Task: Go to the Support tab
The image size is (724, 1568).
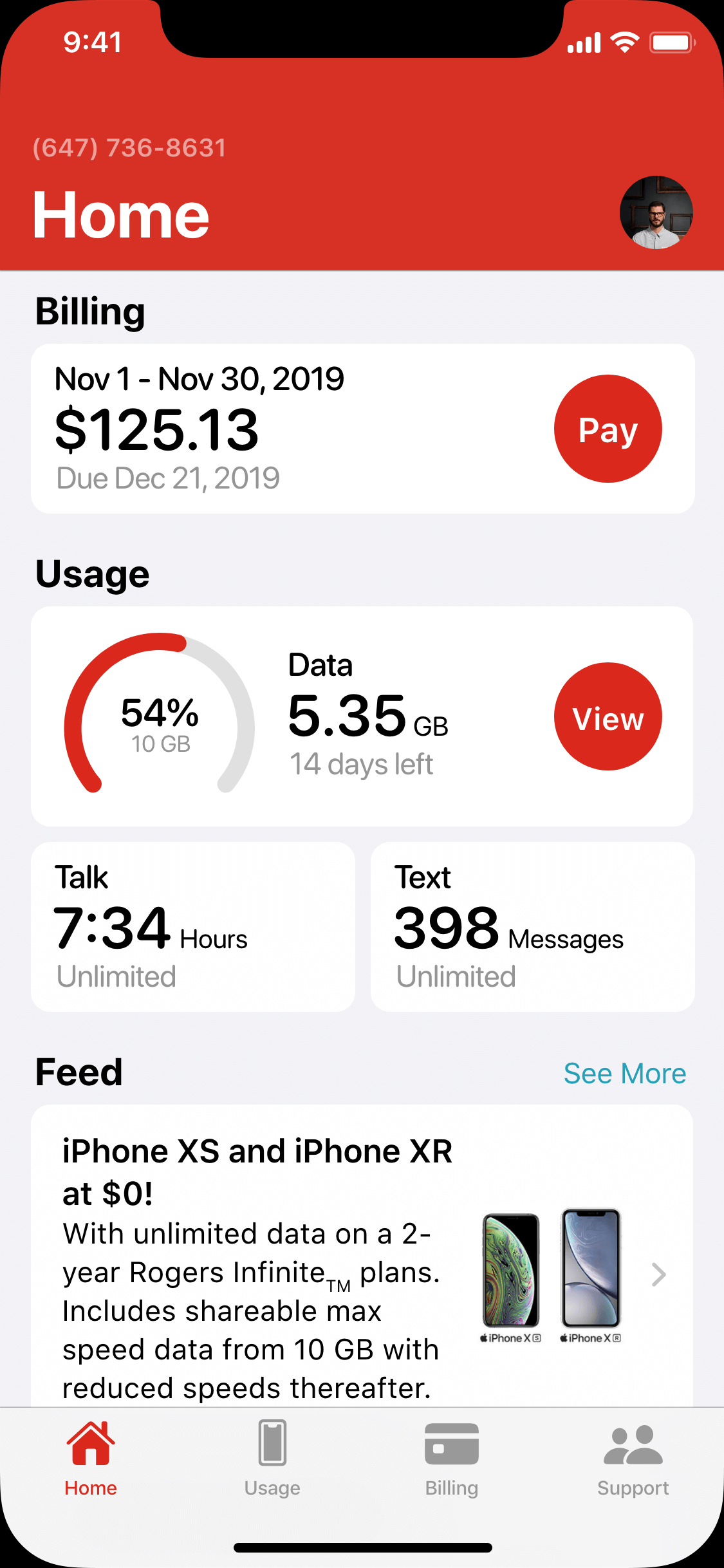Action: click(x=633, y=1459)
